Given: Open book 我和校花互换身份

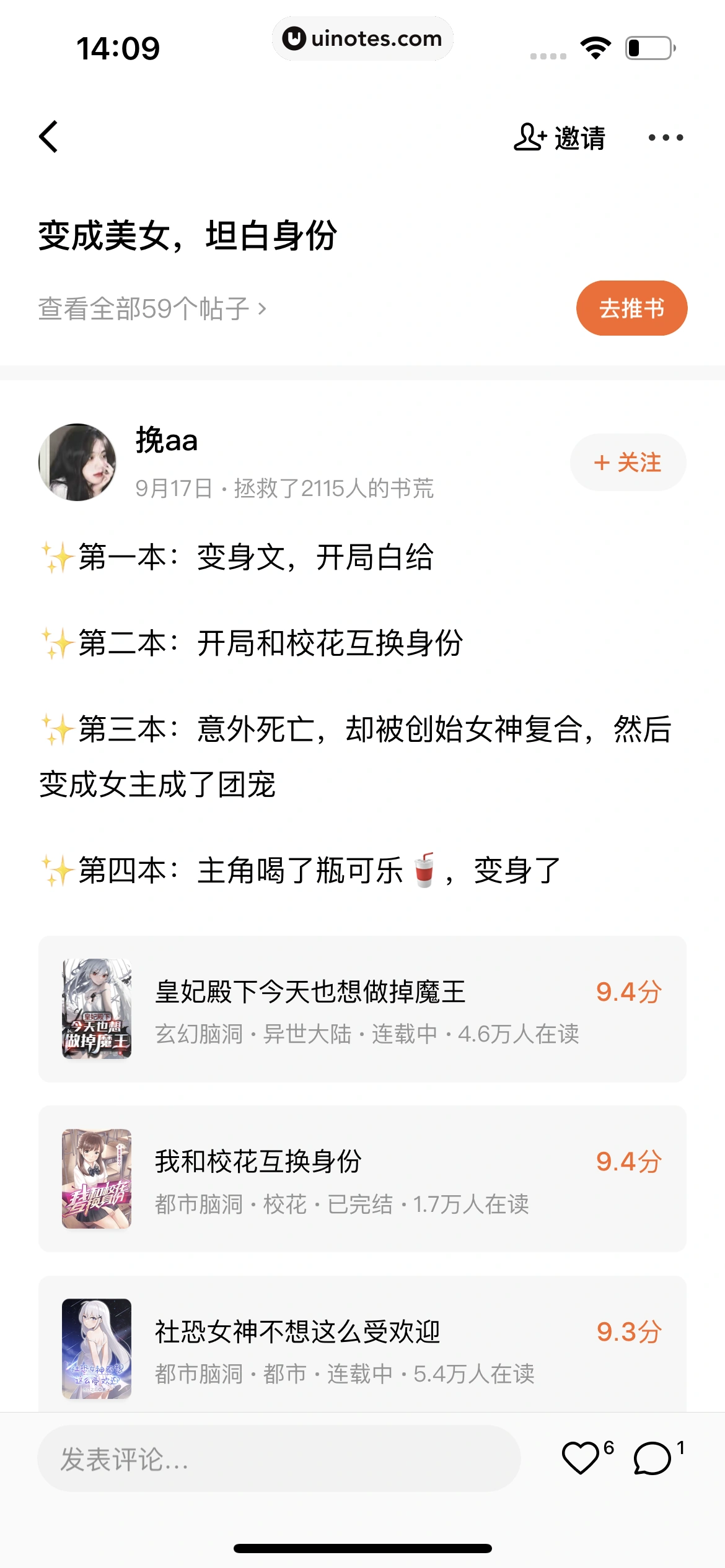Looking at the screenshot, I should [362, 1178].
